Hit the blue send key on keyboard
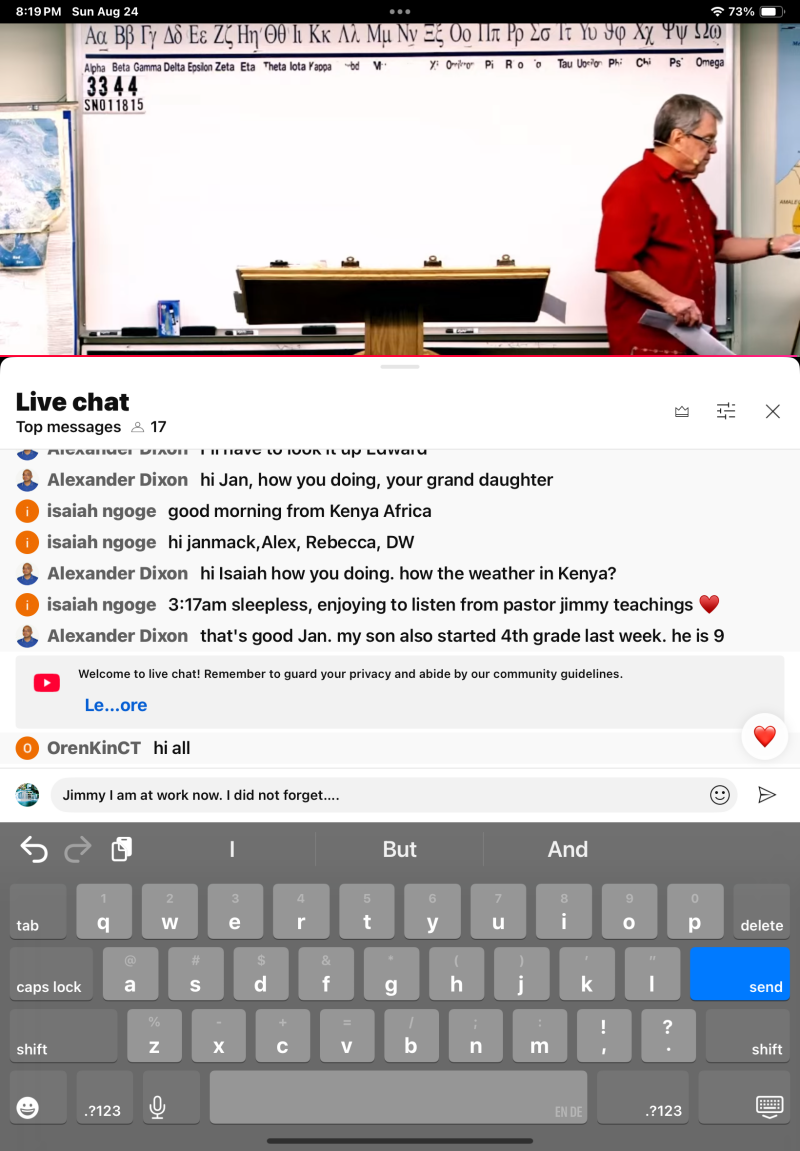Viewport: 800px width, 1151px height. (739, 974)
